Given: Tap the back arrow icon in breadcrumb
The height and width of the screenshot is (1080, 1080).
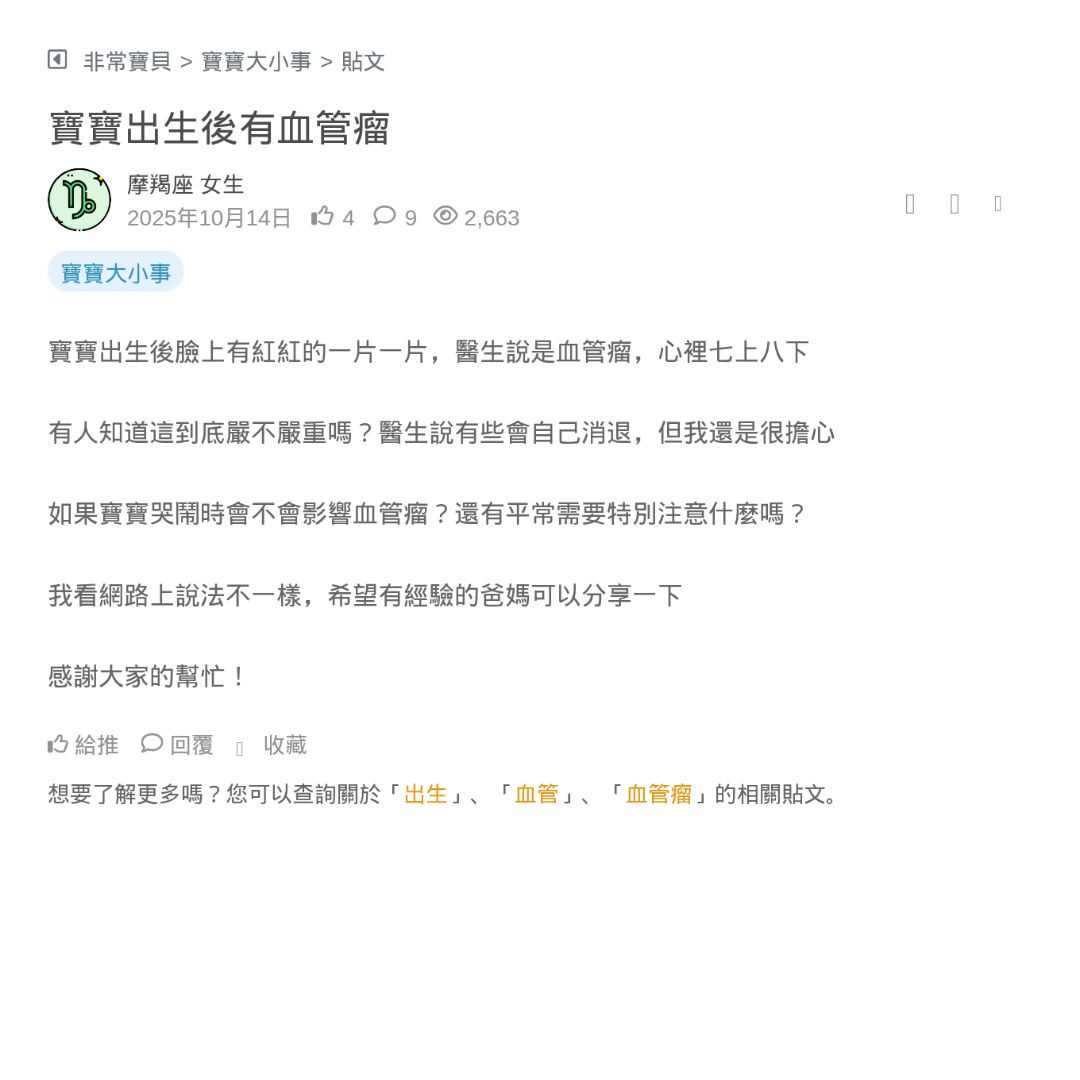Looking at the screenshot, I should tap(57, 60).
